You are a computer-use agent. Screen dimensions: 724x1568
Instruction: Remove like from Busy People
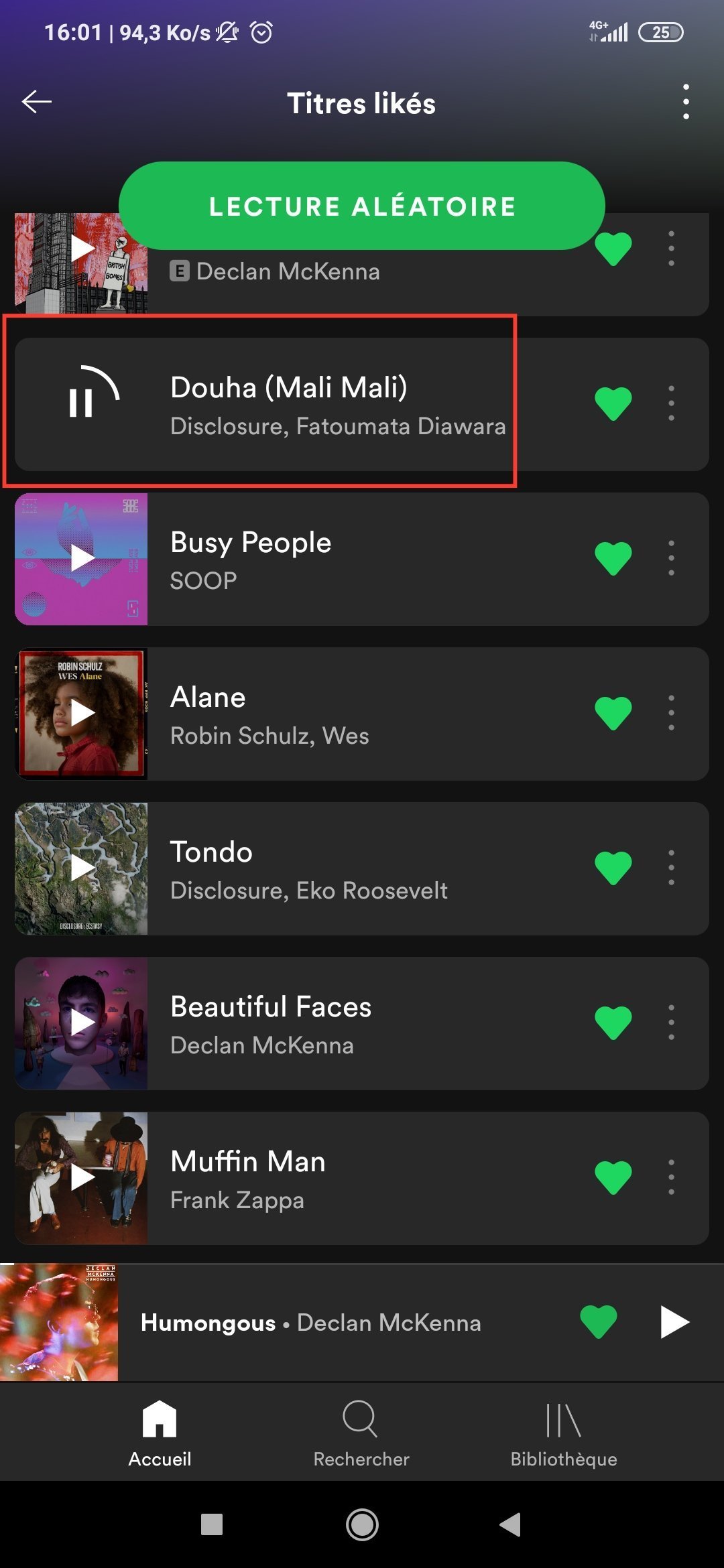613,558
